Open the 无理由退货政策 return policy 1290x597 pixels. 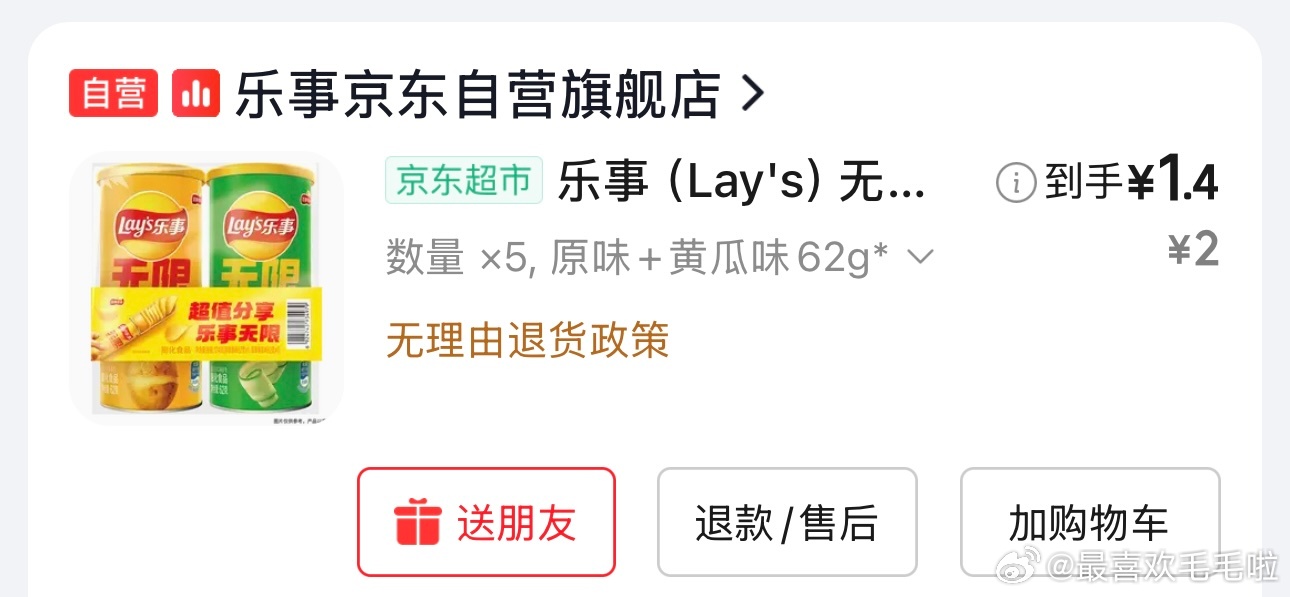tap(527, 341)
